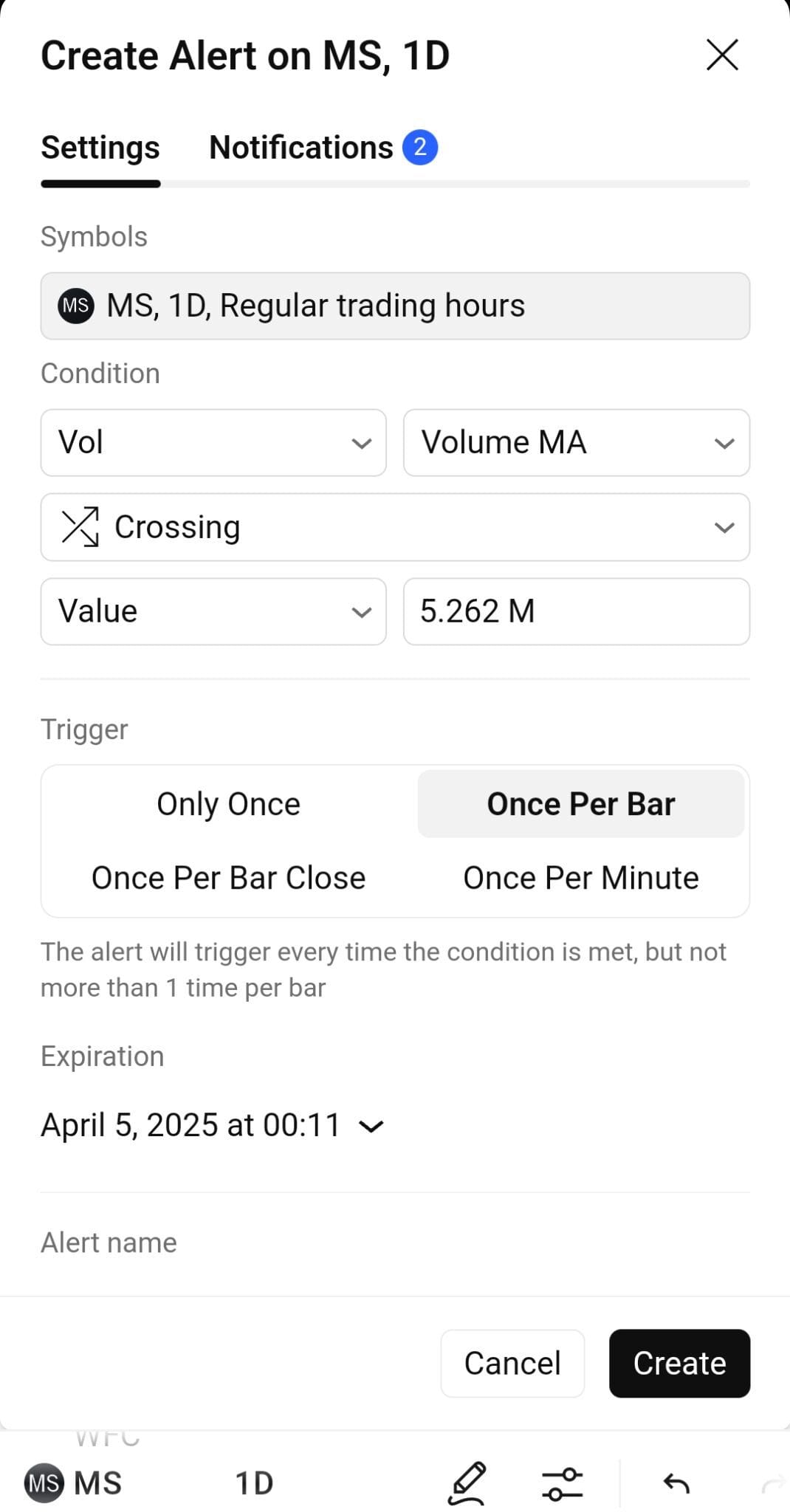Tap the Notifications count badge
This screenshot has height=1512, width=790.
[x=419, y=147]
